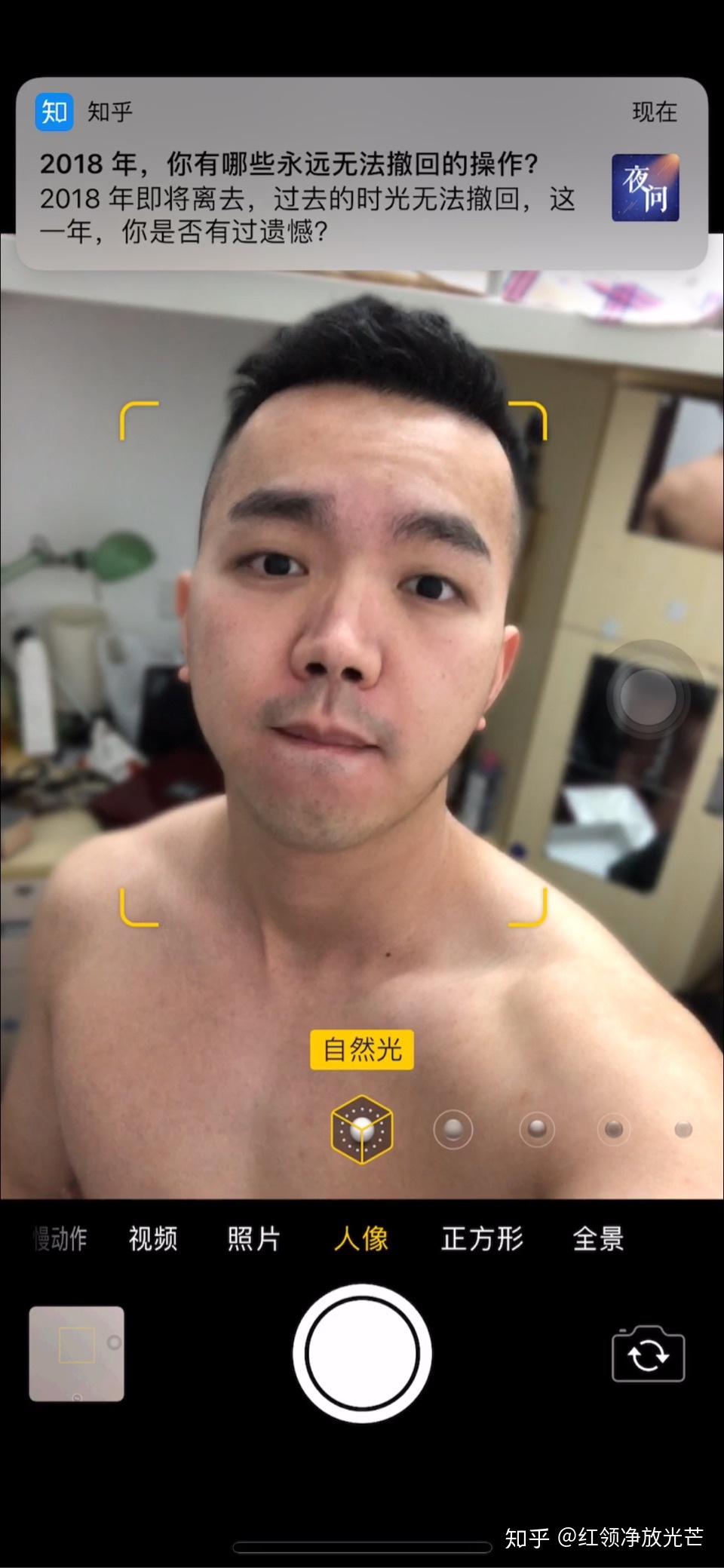Switch to 全景 mode
The width and height of the screenshot is (724, 1568).
(598, 1239)
